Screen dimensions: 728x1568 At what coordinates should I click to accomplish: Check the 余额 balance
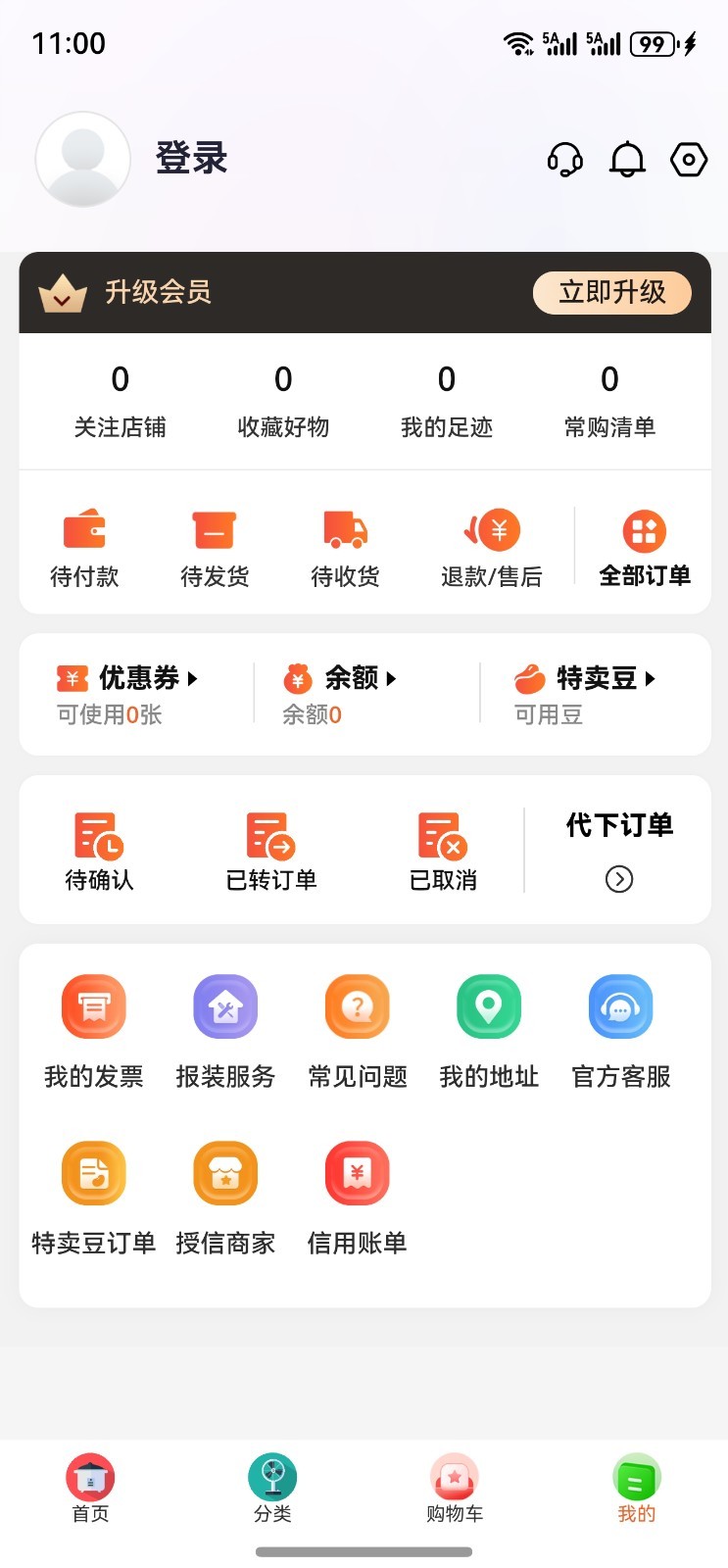340,694
